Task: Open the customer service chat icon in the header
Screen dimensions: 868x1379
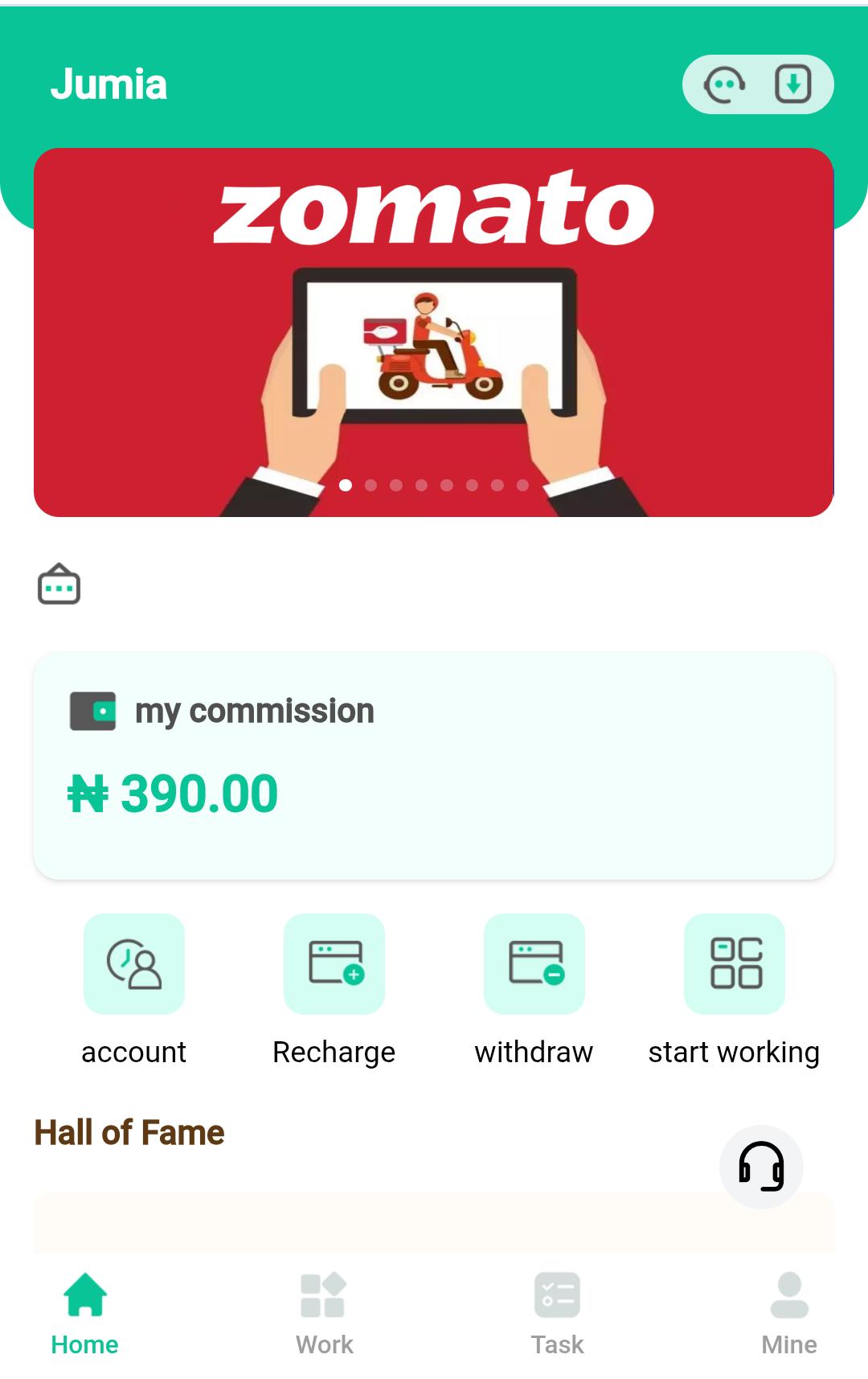Action: (x=724, y=84)
